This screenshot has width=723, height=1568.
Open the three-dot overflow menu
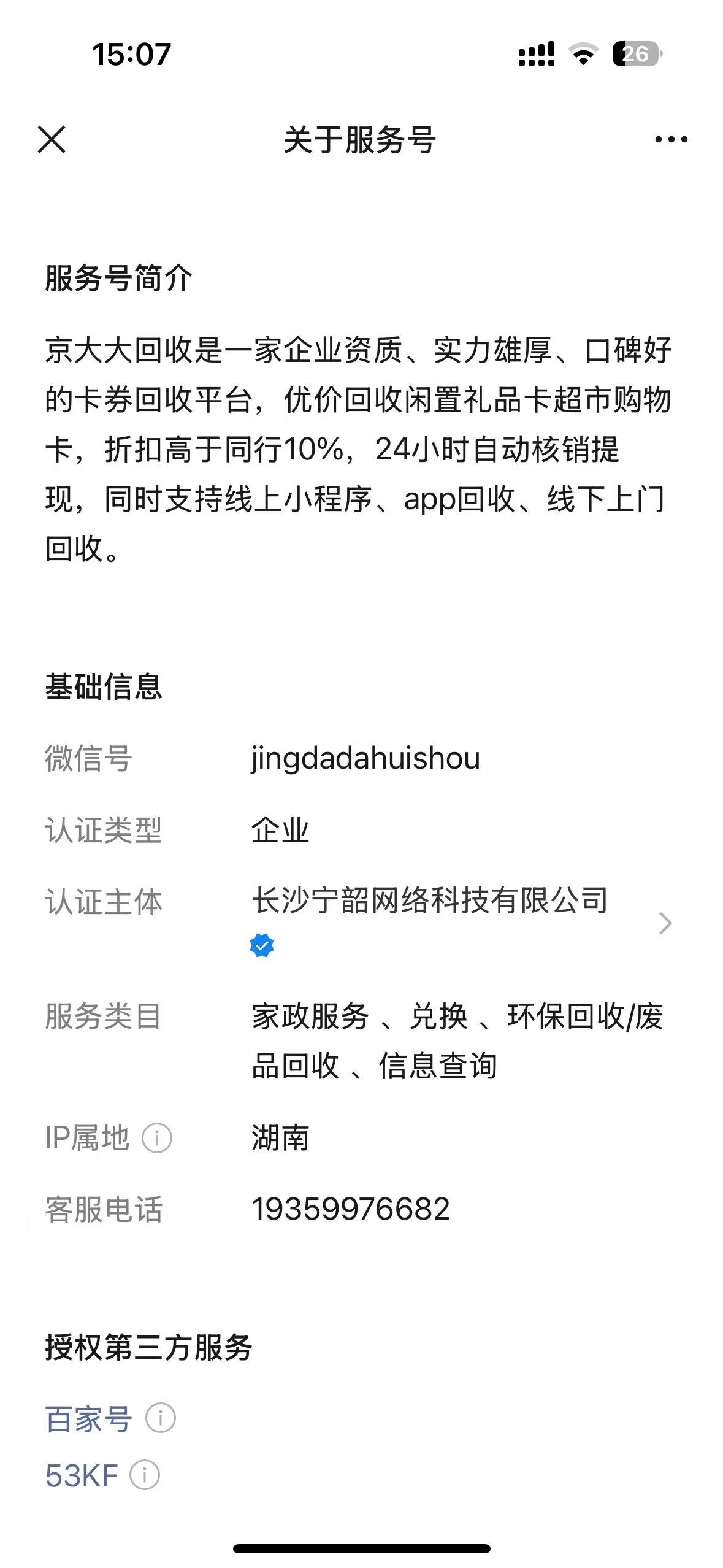tap(671, 139)
